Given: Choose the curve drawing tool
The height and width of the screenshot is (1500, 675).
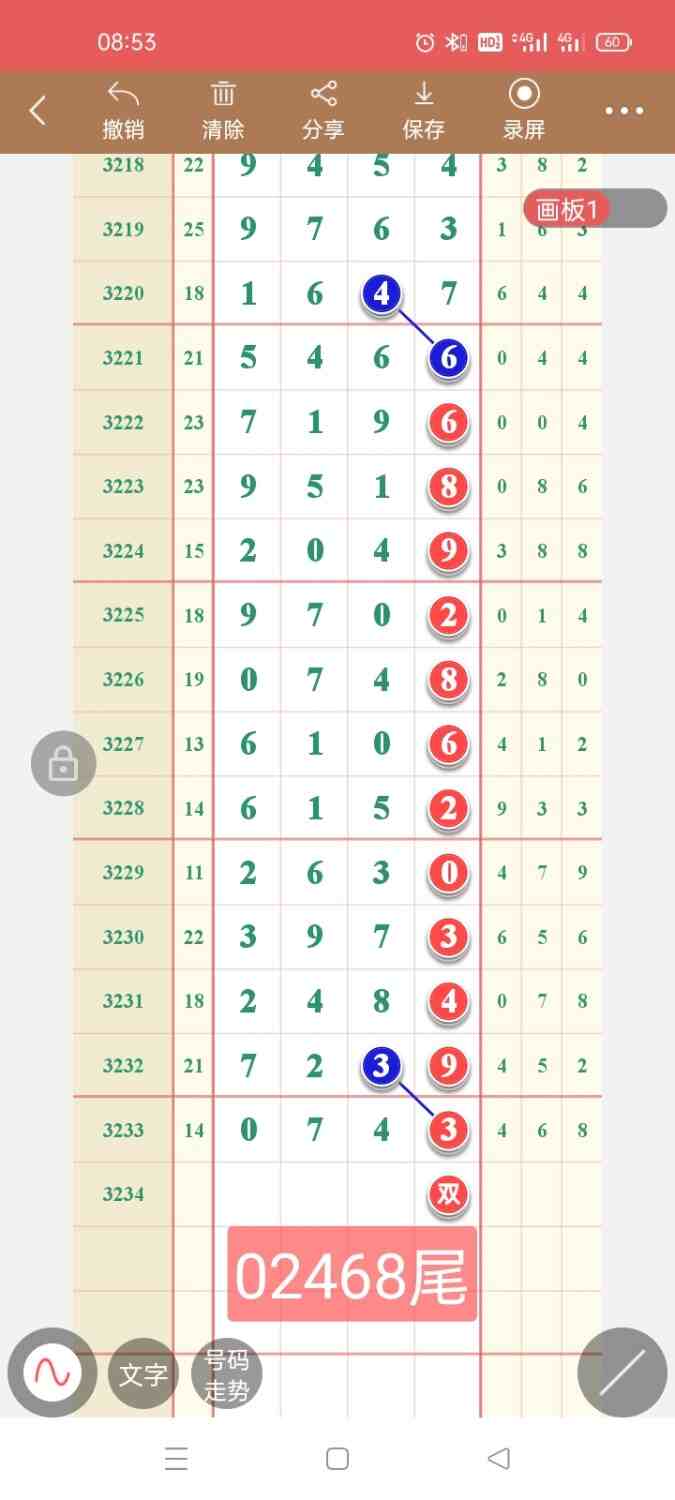Looking at the screenshot, I should (x=52, y=1372).
